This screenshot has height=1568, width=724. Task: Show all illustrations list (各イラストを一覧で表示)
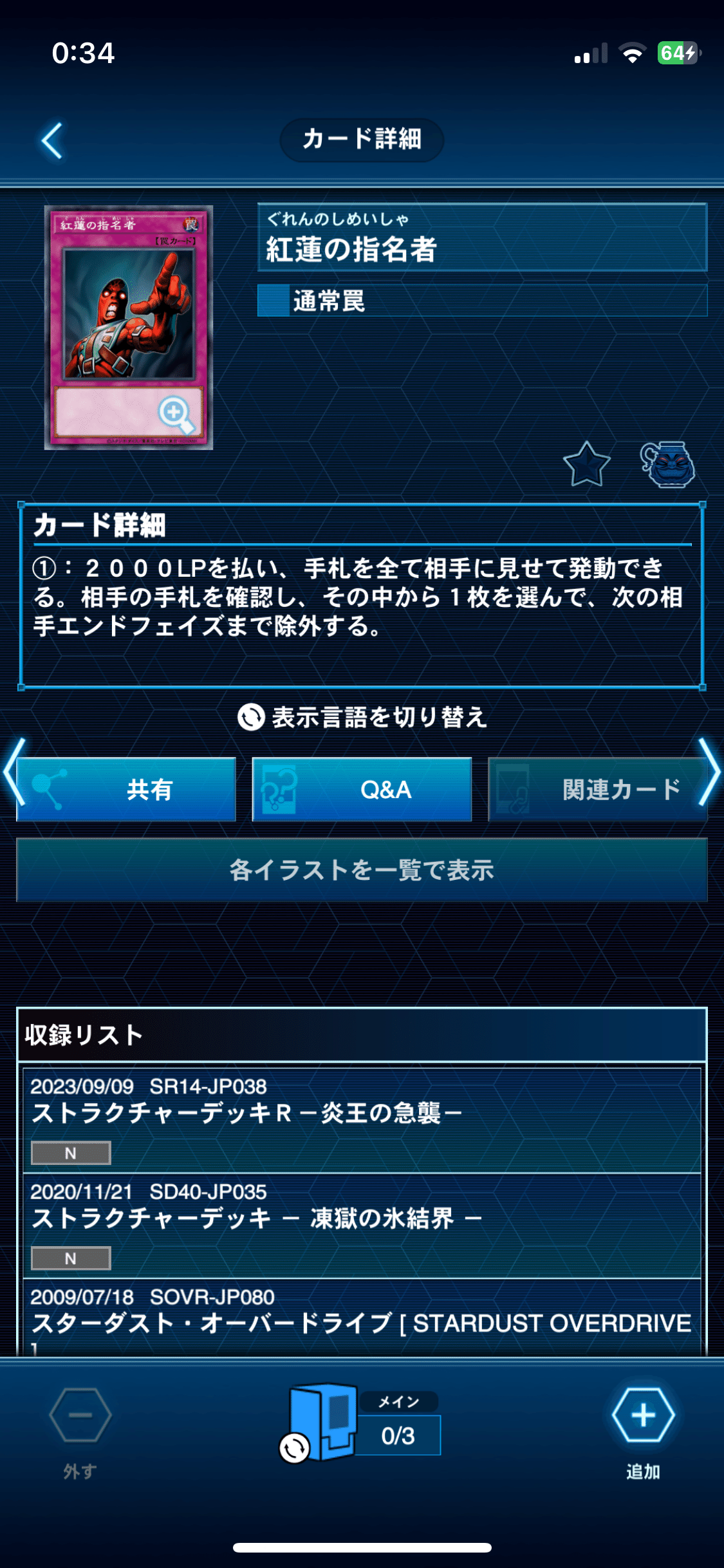click(362, 870)
